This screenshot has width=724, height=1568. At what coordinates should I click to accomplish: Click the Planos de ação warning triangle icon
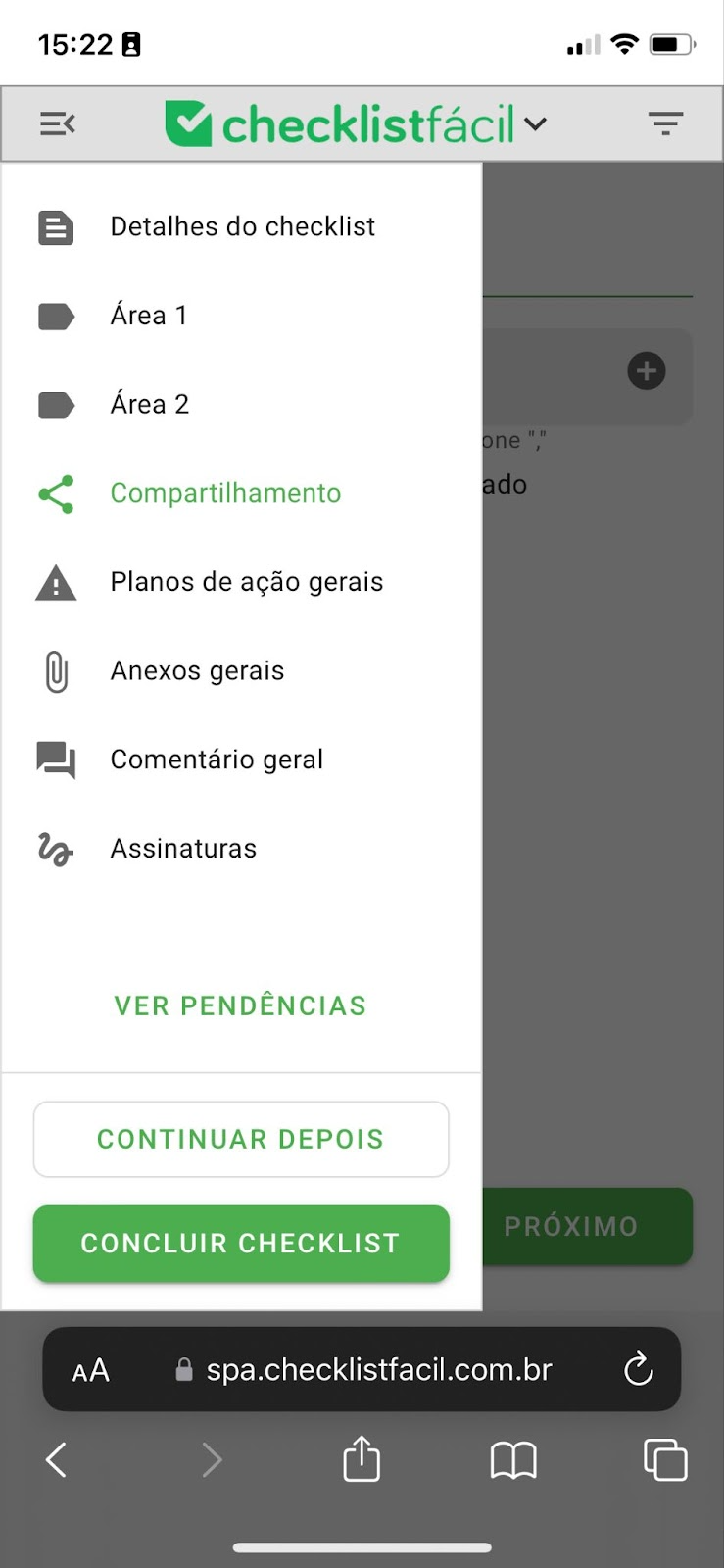(x=56, y=583)
